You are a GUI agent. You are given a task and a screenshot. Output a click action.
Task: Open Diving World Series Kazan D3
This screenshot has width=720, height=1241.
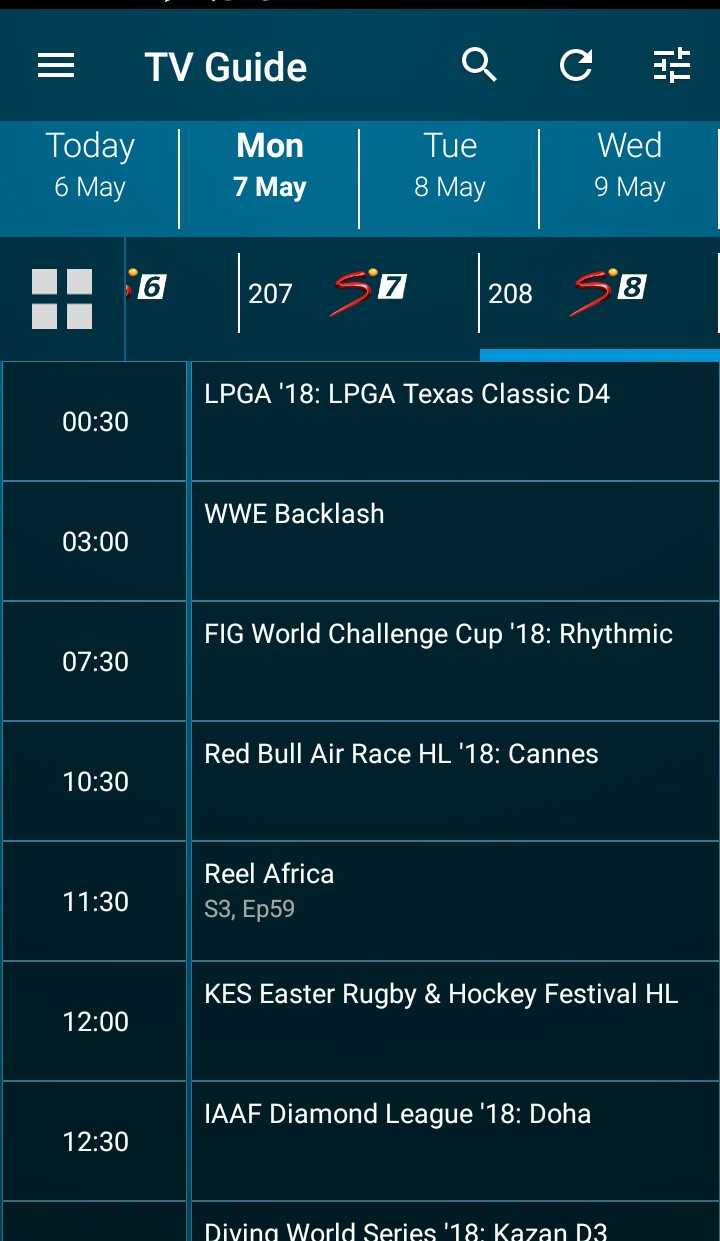coord(455,1222)
